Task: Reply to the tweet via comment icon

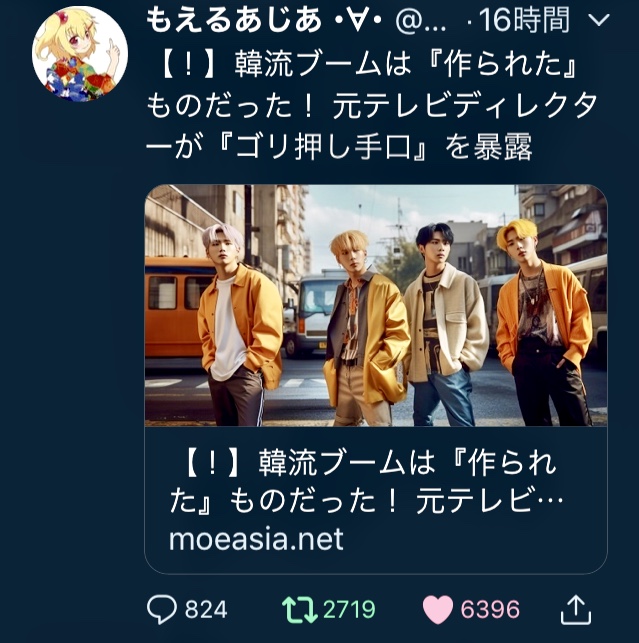Action: click(162, 608)
